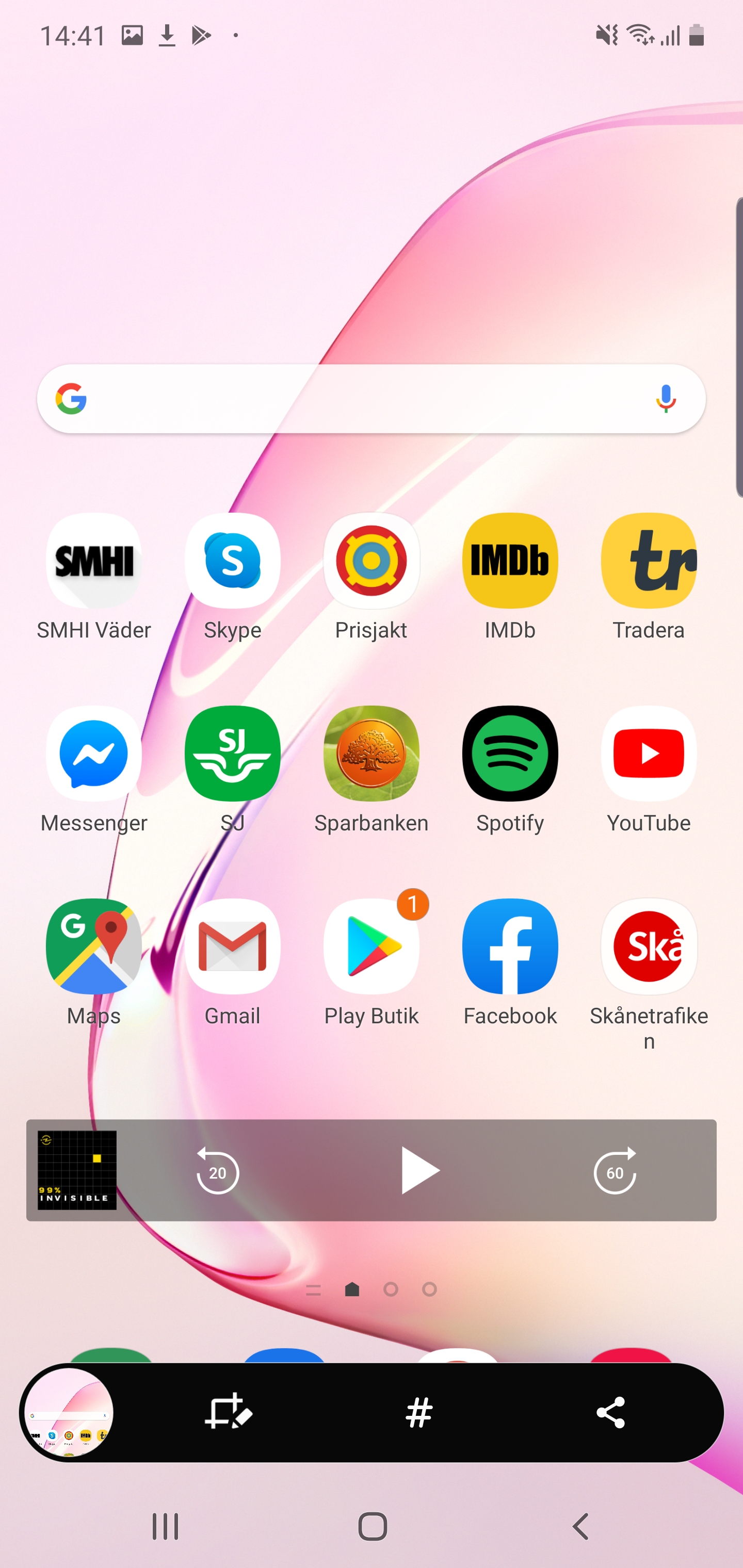Open Play Butik with one notification
The height and width of the screenshot is (1568, 743).
(x=372, y=946)
